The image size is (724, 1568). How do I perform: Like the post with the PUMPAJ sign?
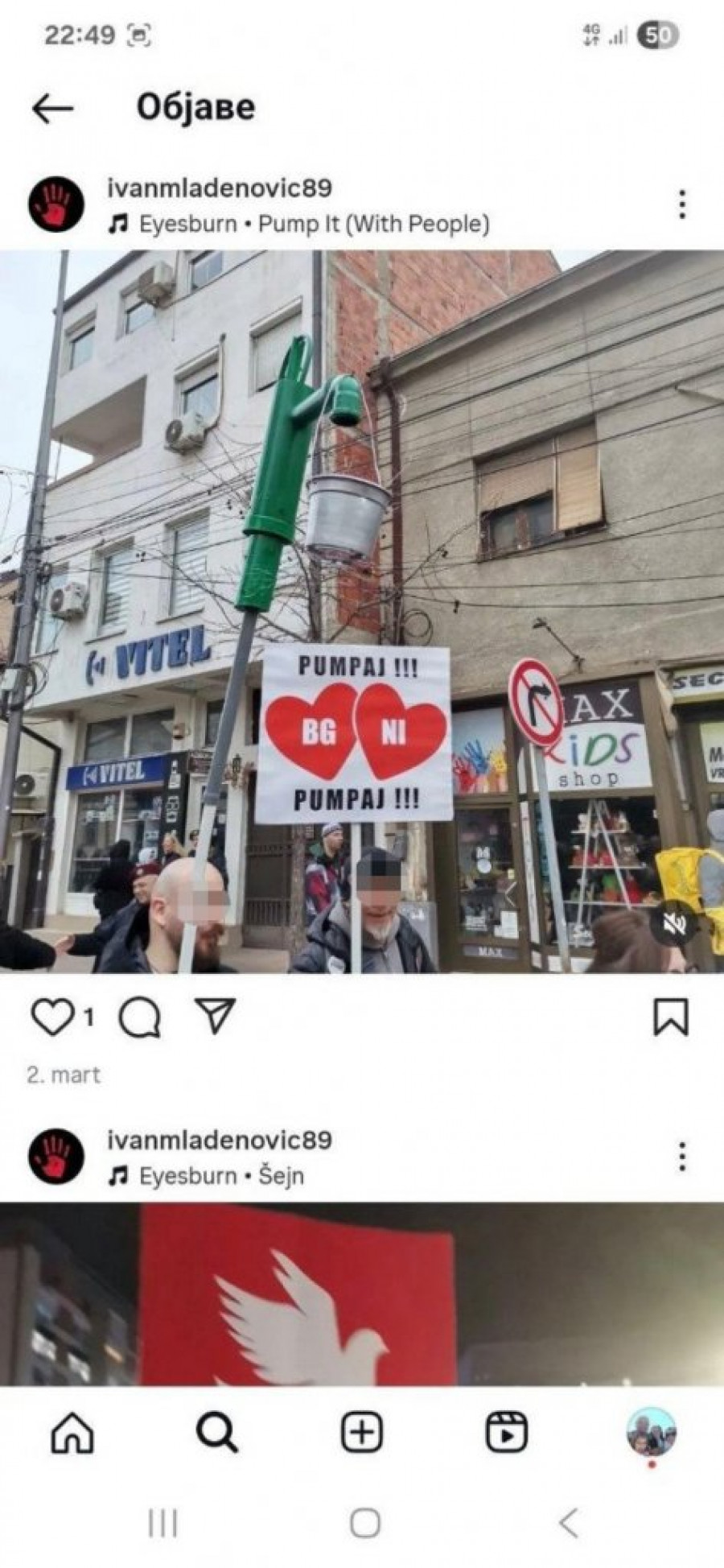[x=52, y=1018]
